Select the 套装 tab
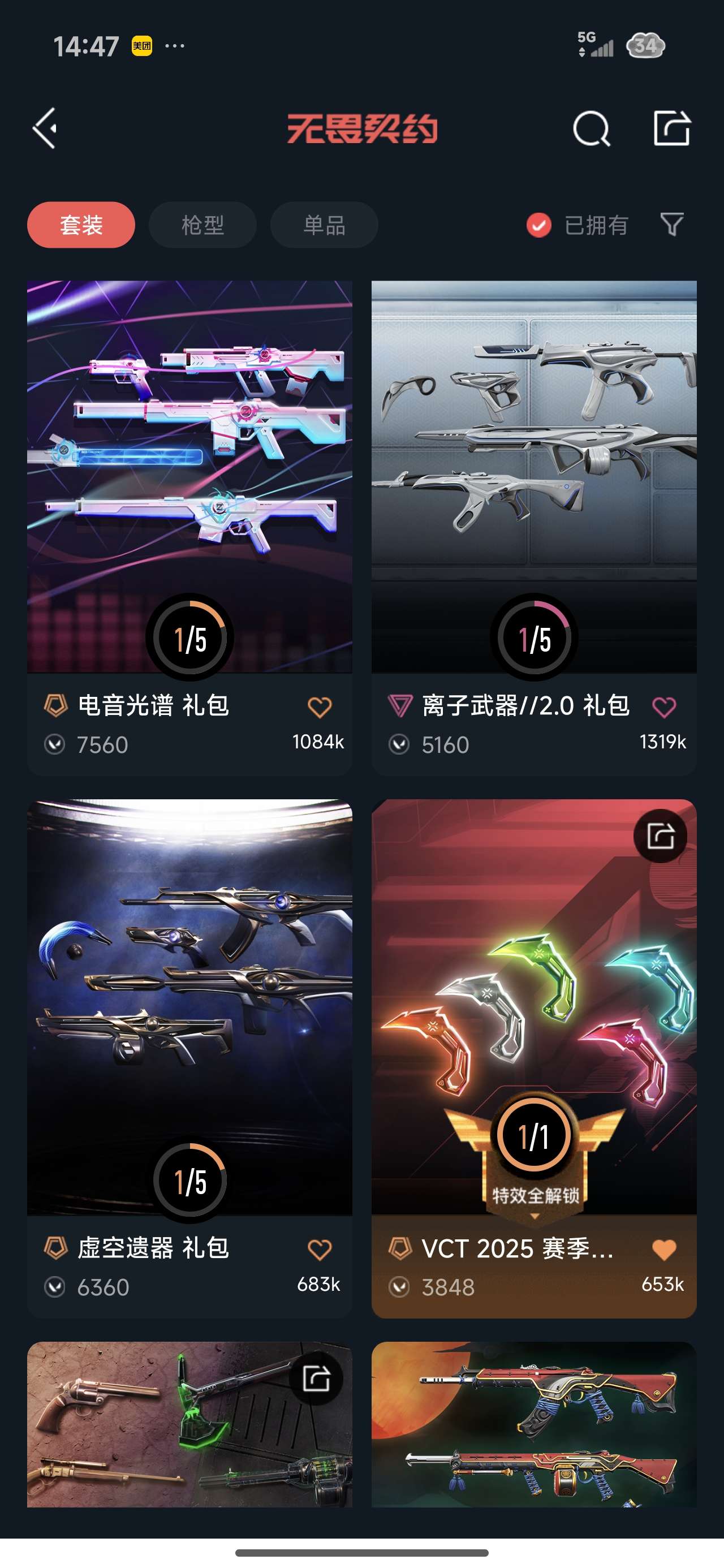 point(81,225)
